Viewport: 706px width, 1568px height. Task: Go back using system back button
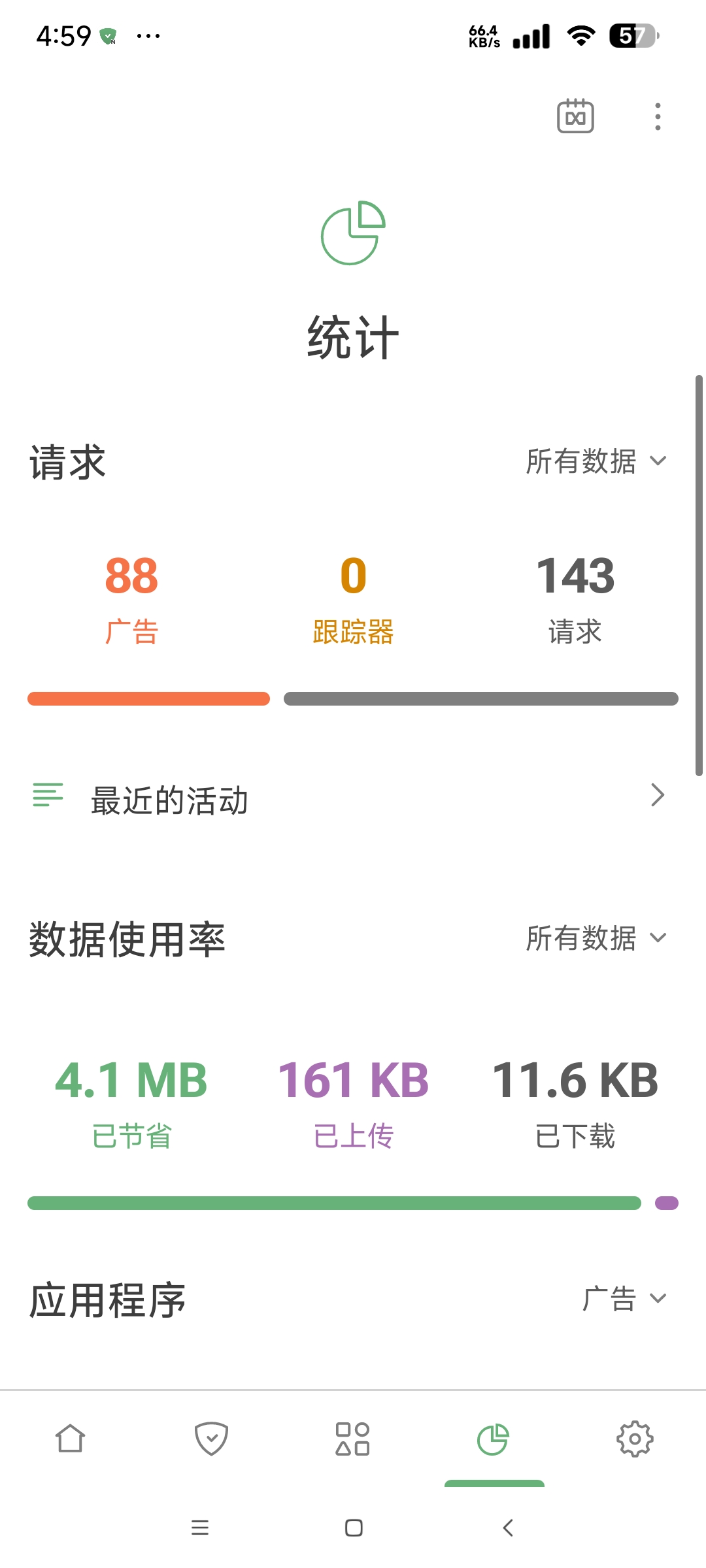click(x=508, y=1528)
